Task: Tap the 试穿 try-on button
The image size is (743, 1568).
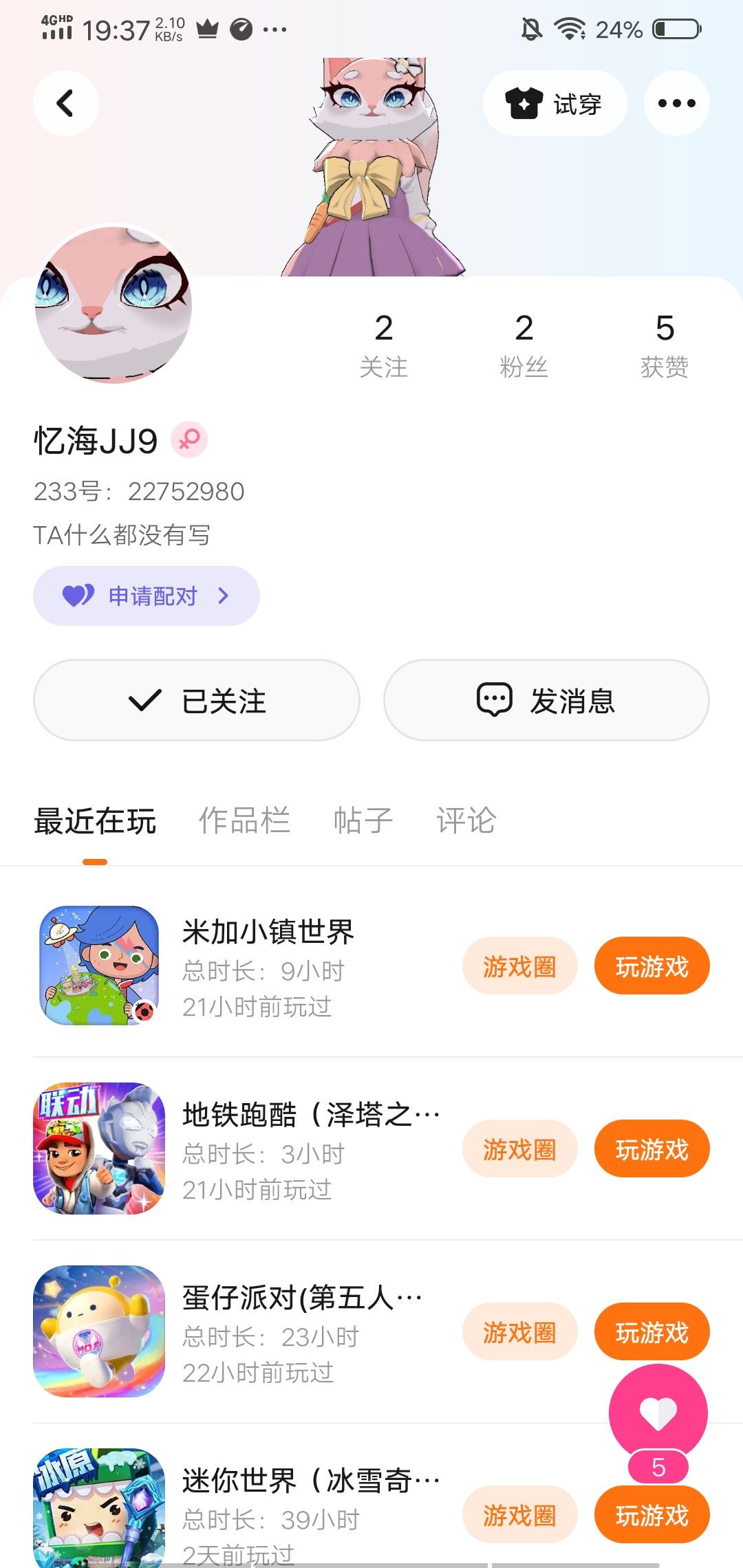Action: pos(554,103)
